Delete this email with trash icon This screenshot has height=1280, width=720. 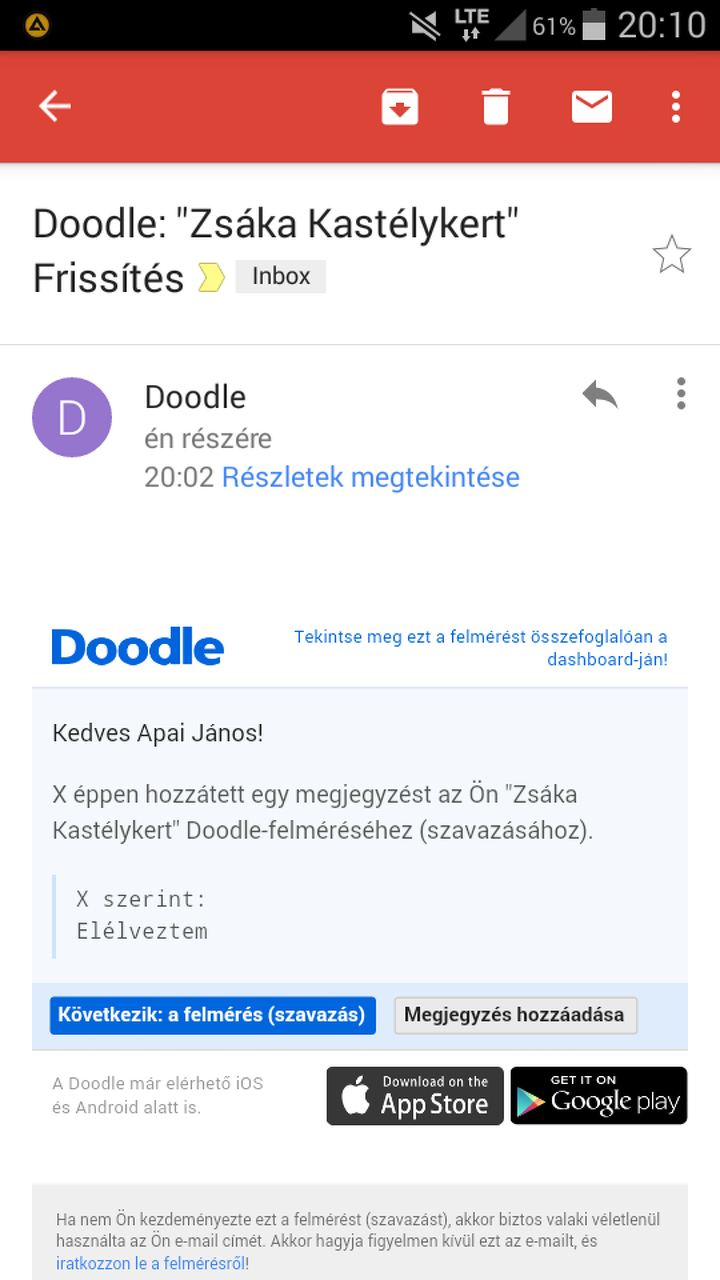(496, 106)
